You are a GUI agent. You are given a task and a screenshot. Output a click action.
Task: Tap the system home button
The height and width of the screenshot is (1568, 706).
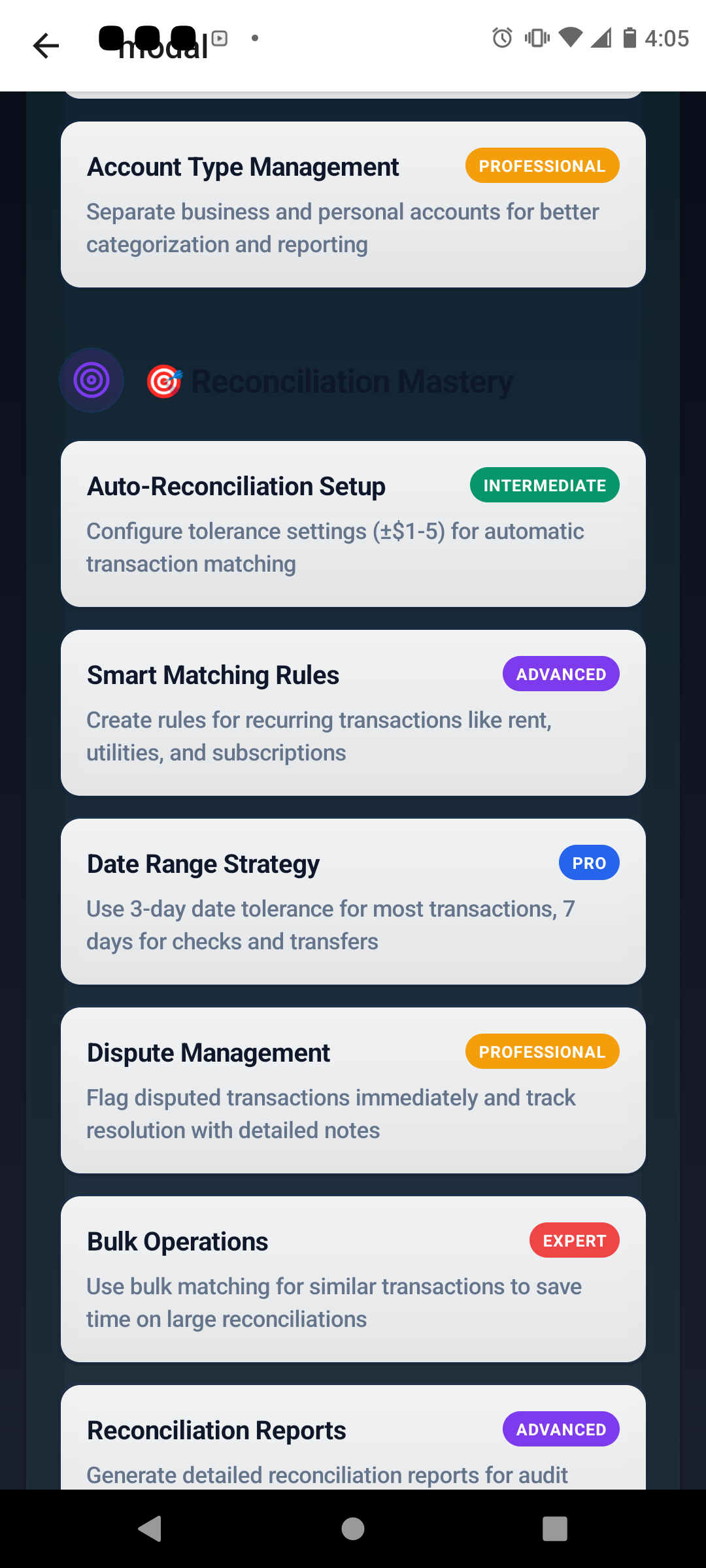[x=353, y=1529]
